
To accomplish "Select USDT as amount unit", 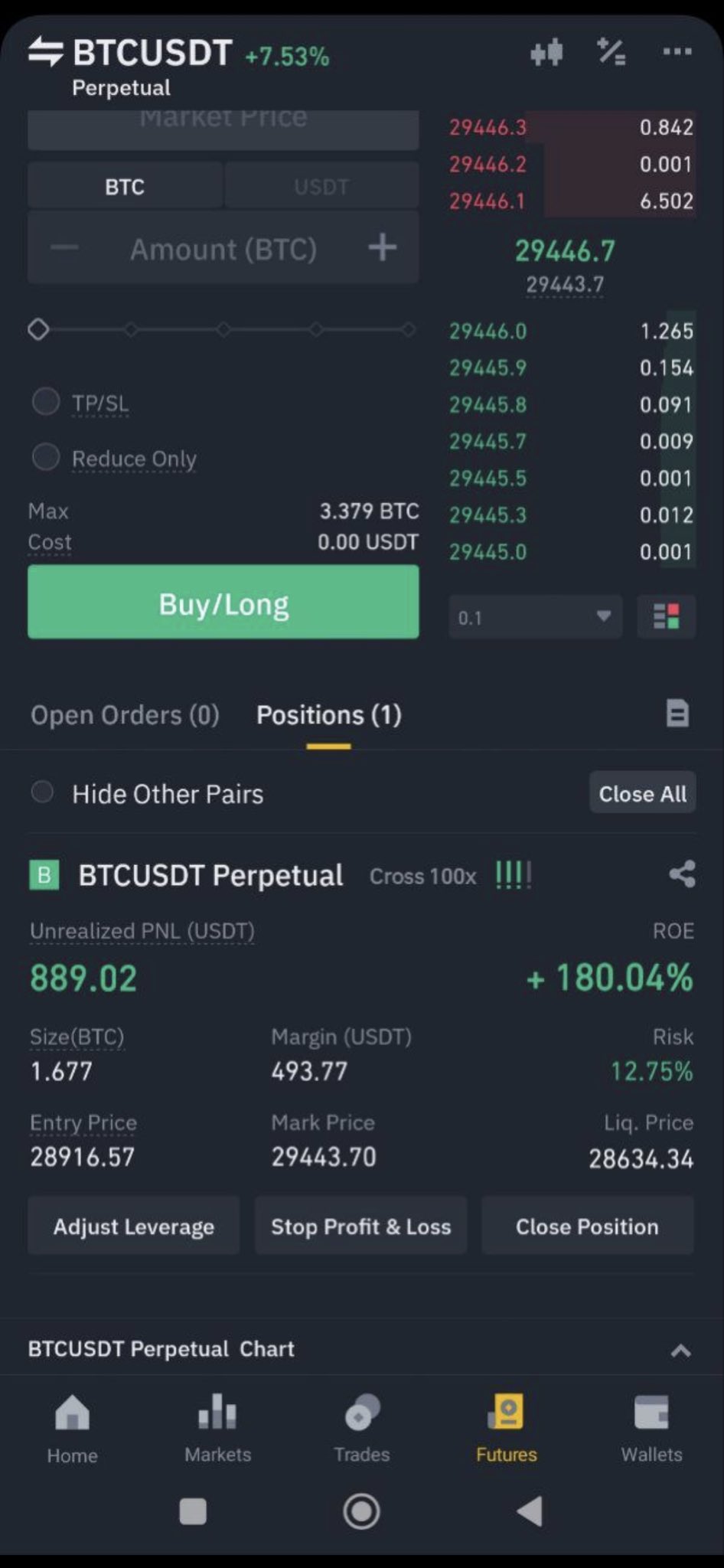I will [x=321, y=186].
